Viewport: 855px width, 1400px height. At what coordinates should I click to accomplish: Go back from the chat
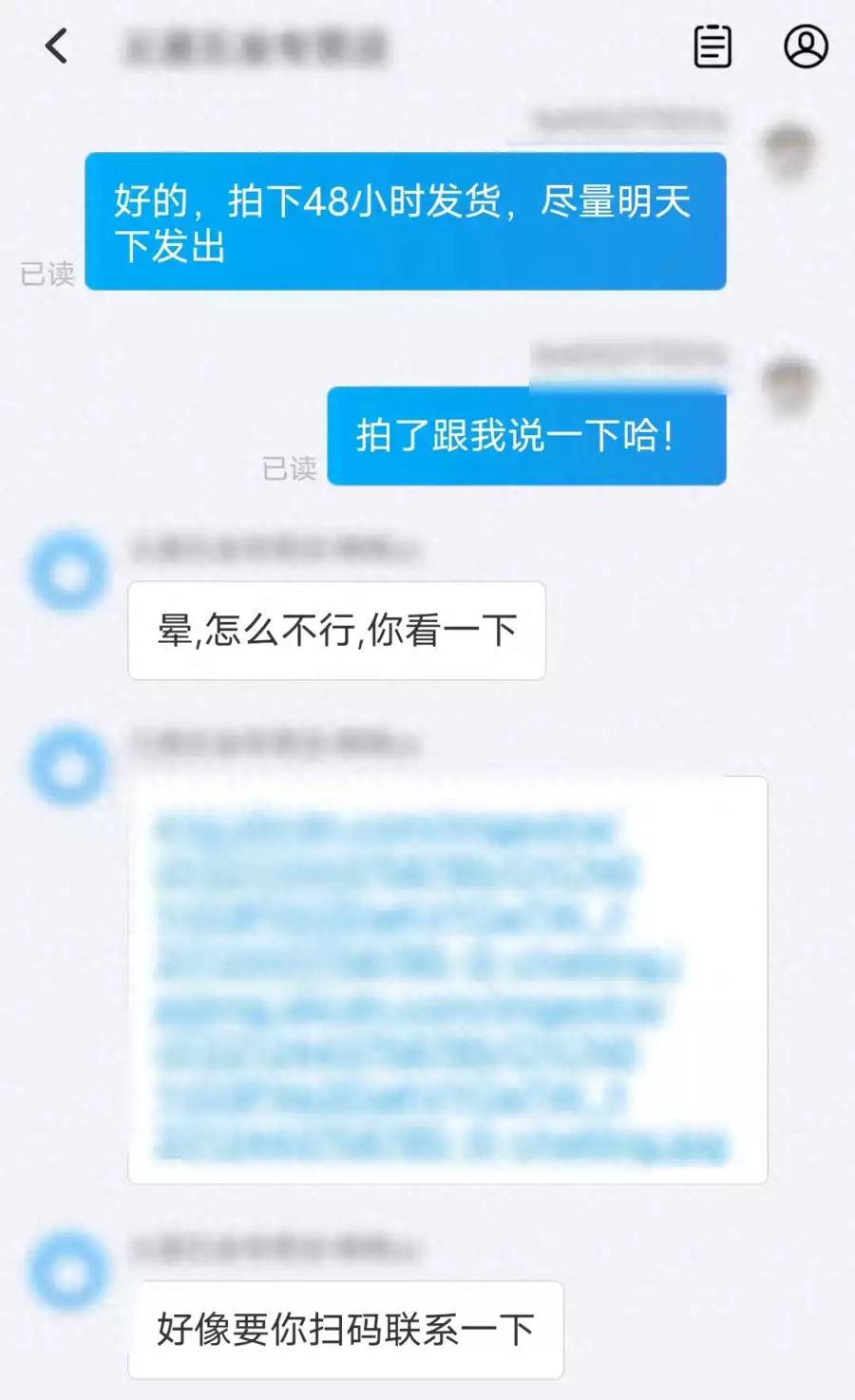point(57,46)
